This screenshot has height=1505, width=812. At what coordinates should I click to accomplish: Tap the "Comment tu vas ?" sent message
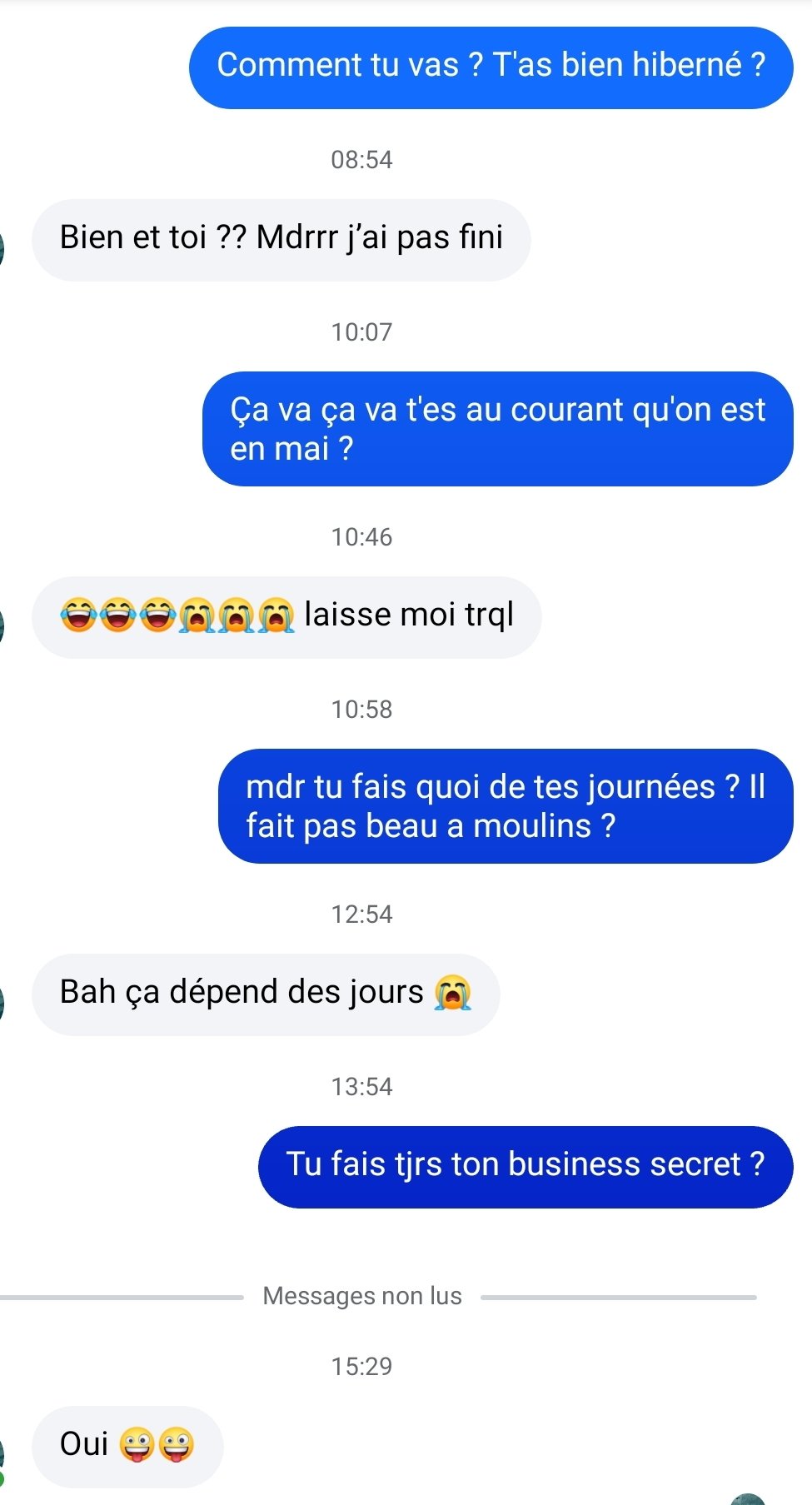pyautogui.click(x=491, y=67)
